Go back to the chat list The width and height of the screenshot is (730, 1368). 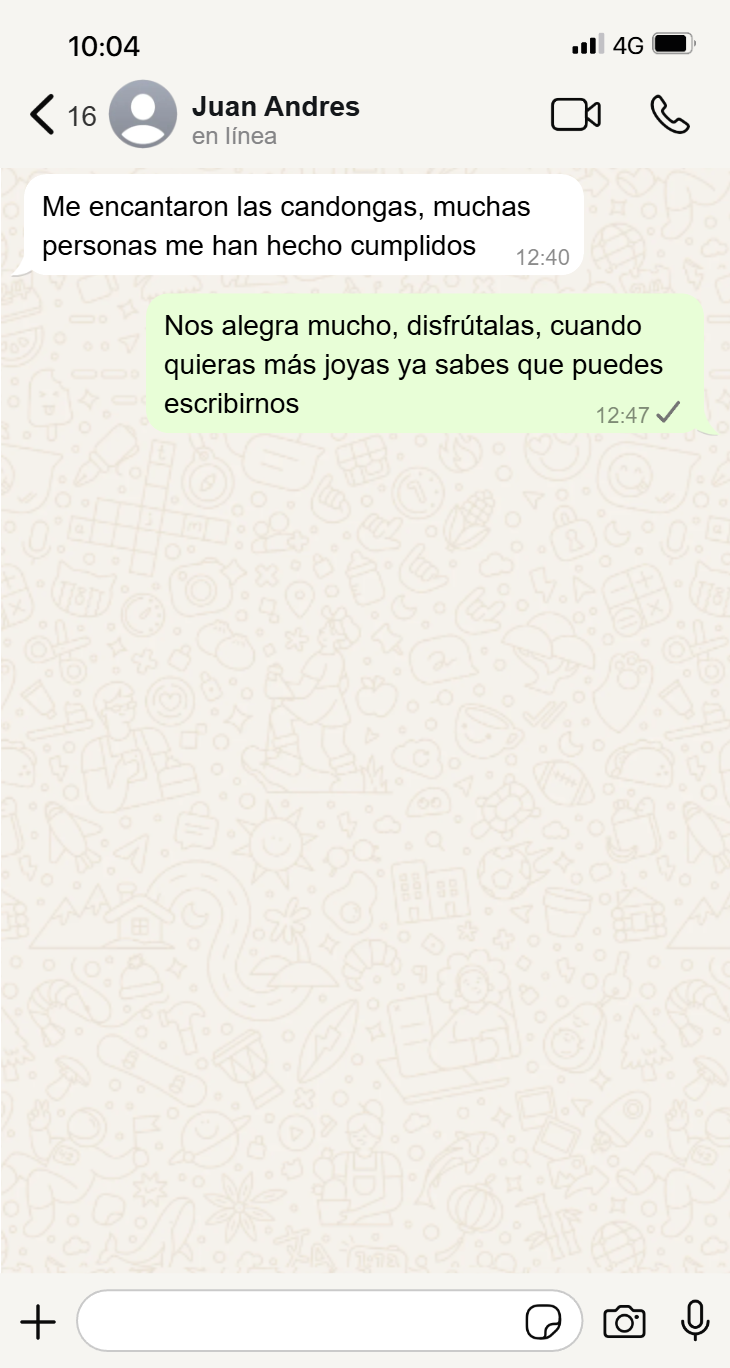pyautogui.click(x=42, y=115)
